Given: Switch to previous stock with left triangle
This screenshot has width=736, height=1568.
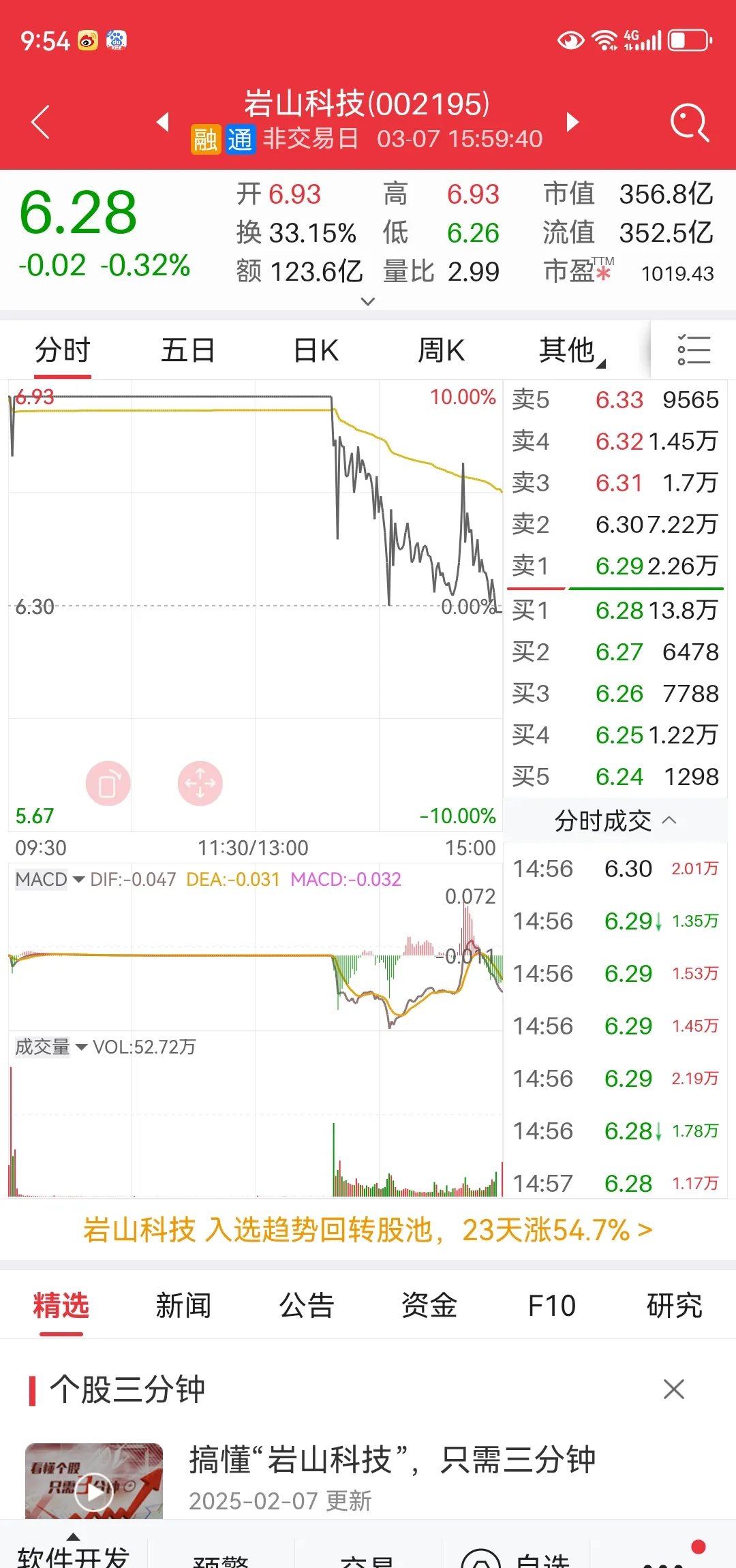Looking at the screenshot, I should pos(163,122).
